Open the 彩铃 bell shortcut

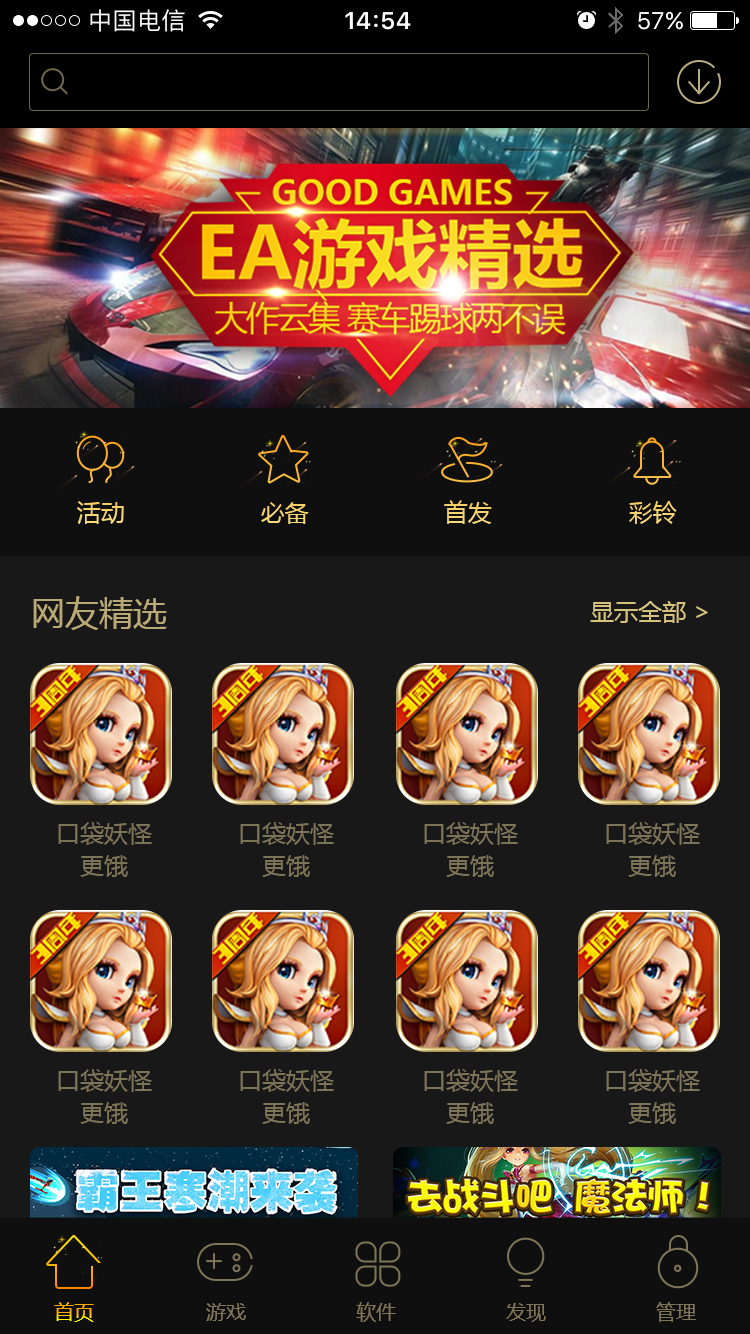pyautogui.click(x=652, y=480)
